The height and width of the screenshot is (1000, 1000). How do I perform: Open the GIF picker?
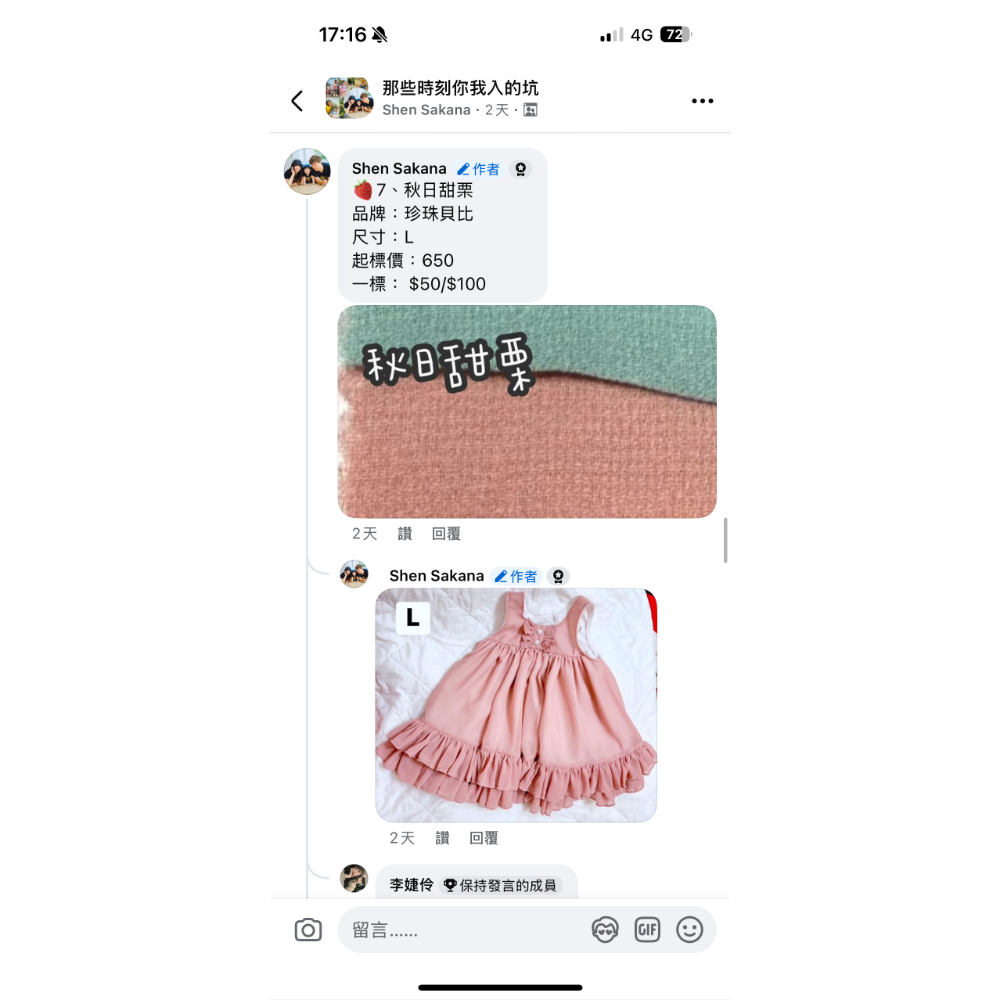point(648,930)
